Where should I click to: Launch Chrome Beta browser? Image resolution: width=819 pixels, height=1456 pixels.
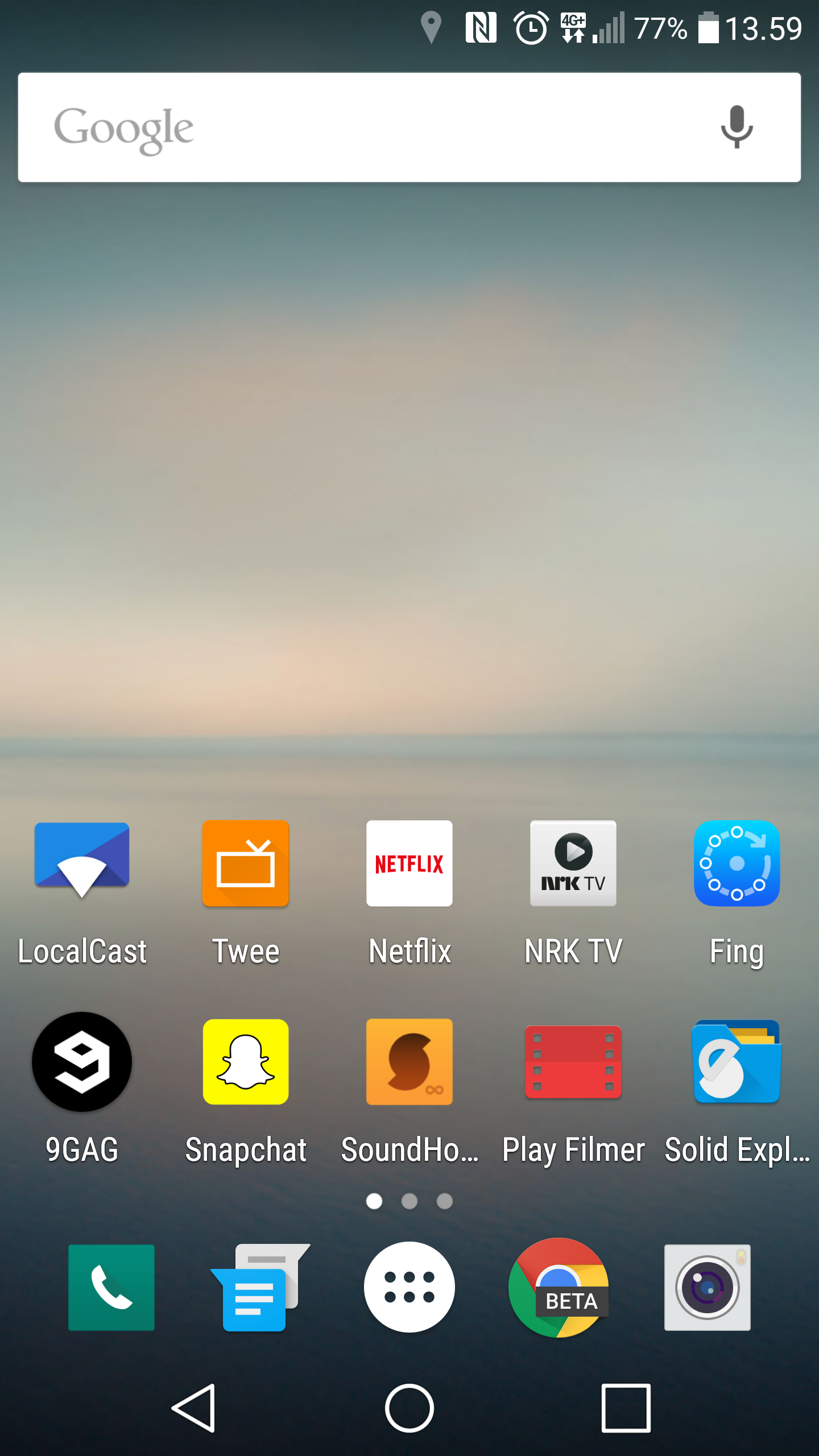click(559, 1287)
